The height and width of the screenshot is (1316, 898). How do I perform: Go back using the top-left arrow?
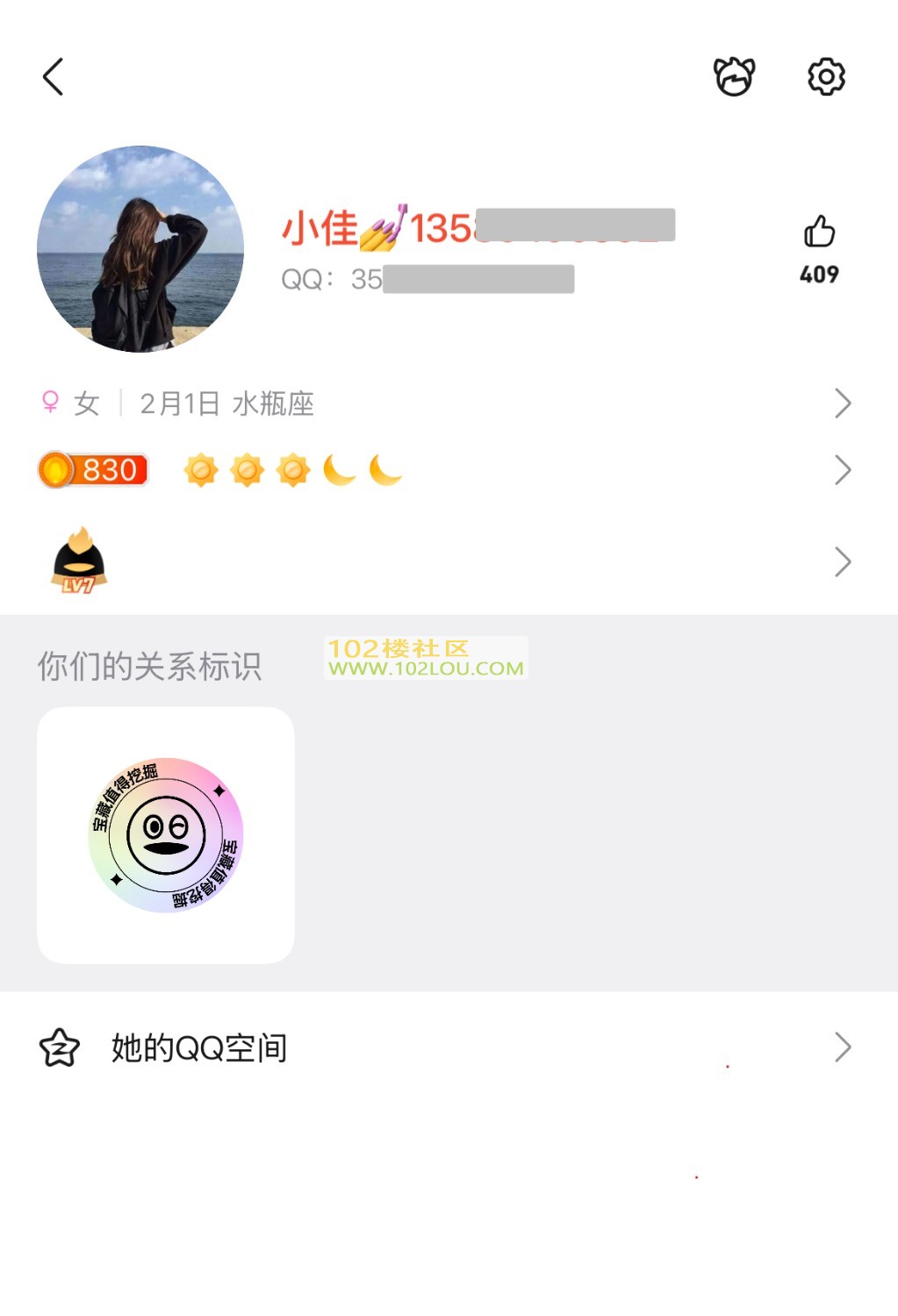coord(54,77)
